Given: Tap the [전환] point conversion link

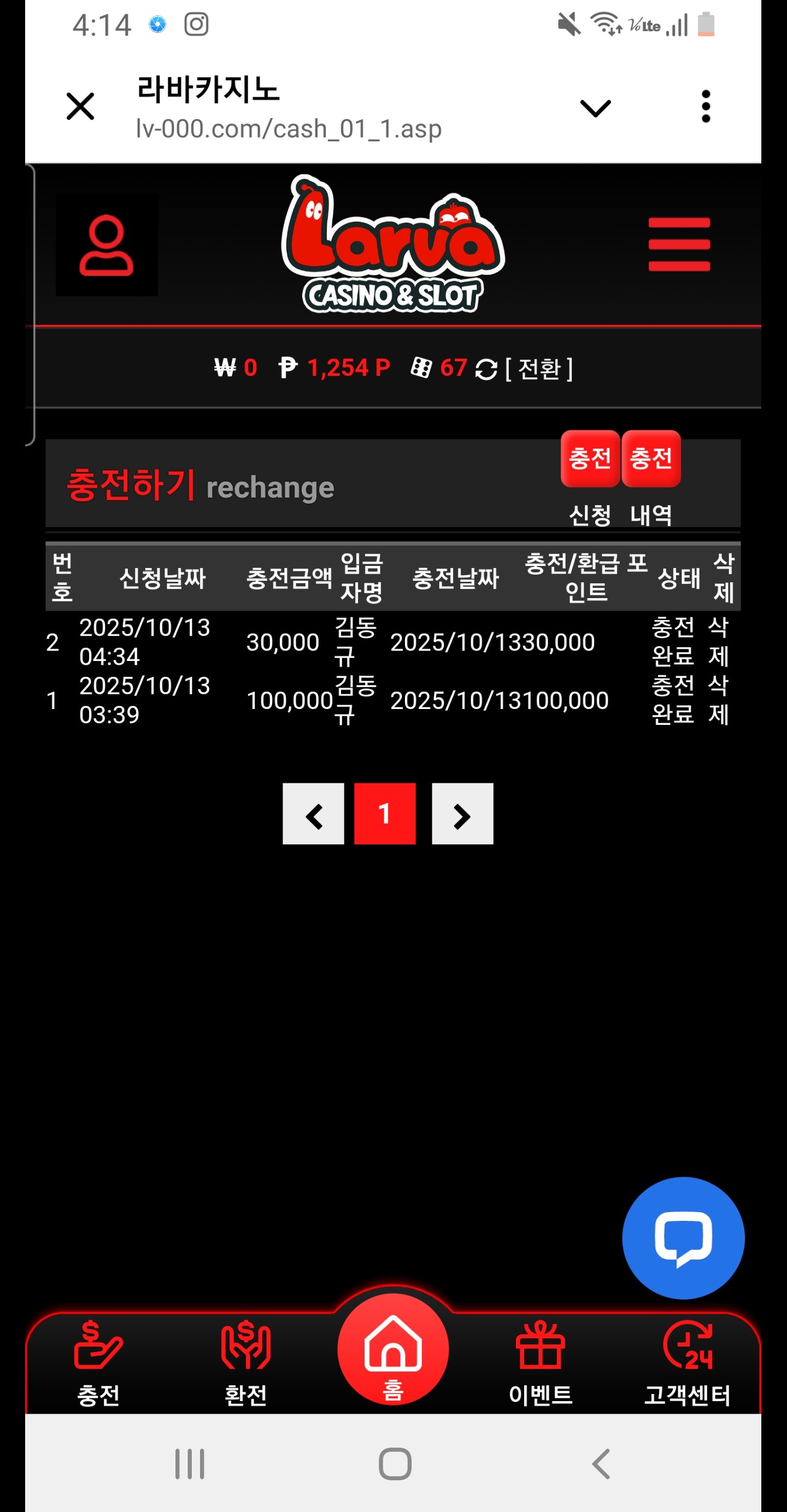Looking at the screenshot, I should coord(538,369).
